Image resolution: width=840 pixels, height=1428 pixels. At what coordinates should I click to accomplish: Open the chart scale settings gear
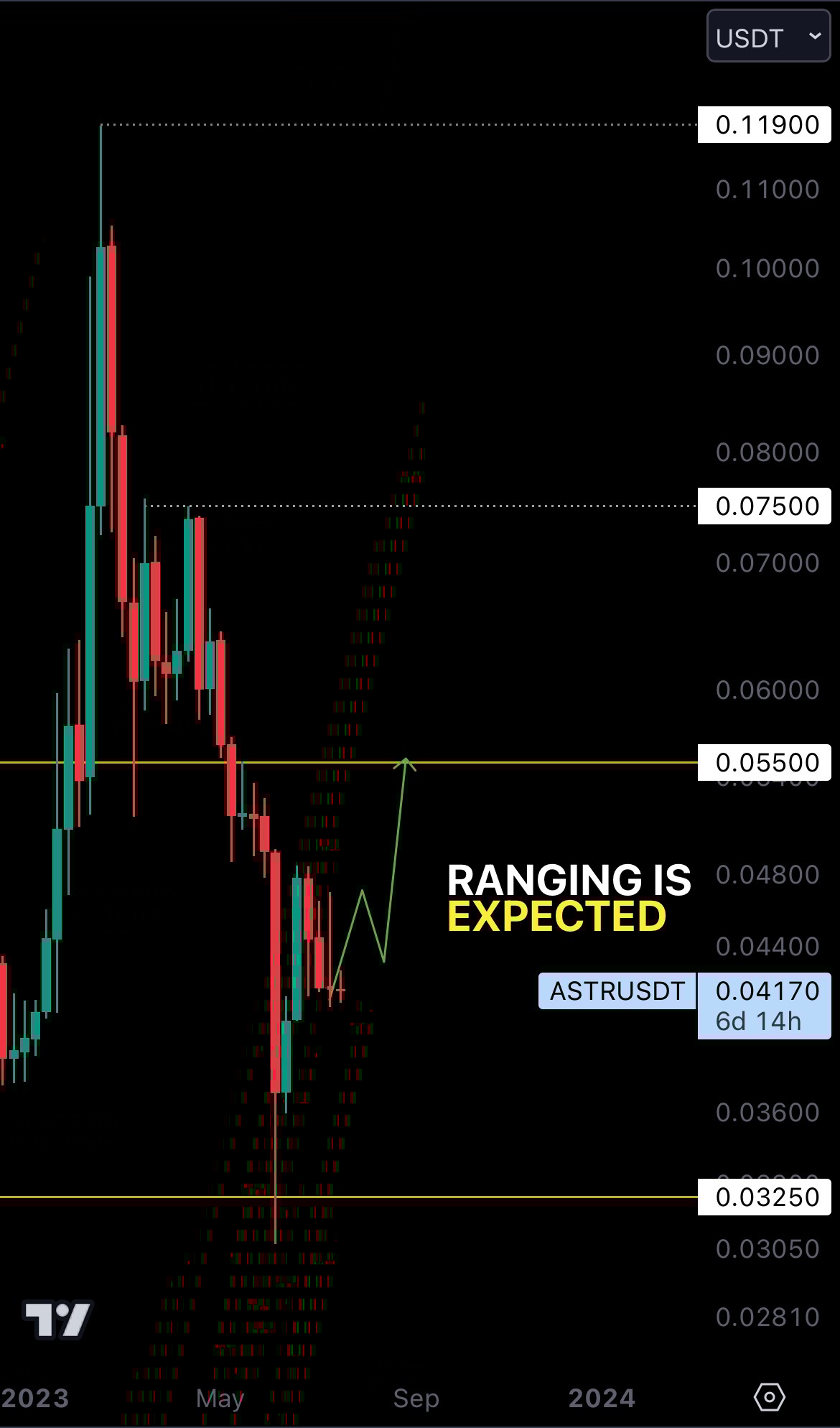pos(769,1397)
